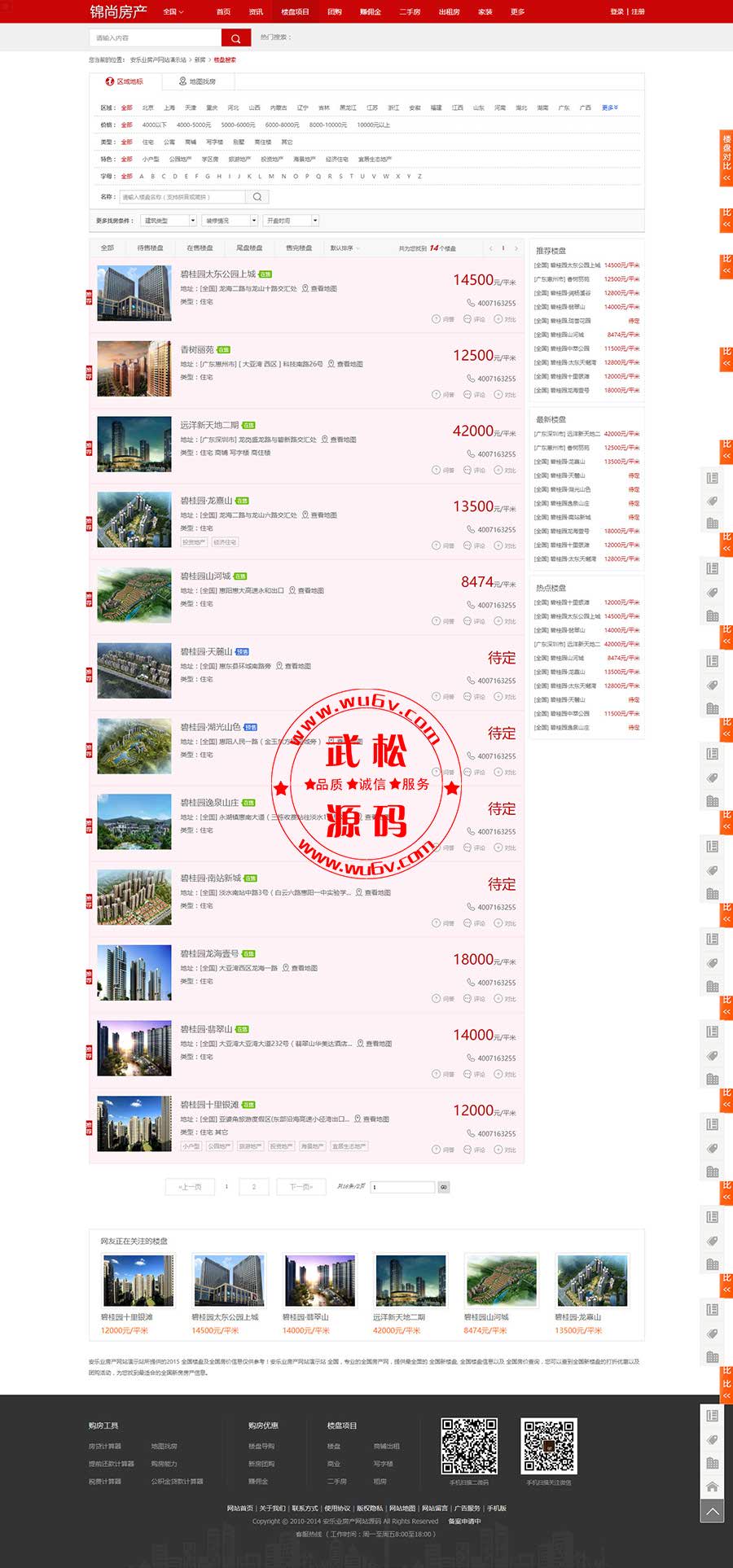Go to 团购 in the top navigation
The image size is (733, 1568).
(335, 12)
